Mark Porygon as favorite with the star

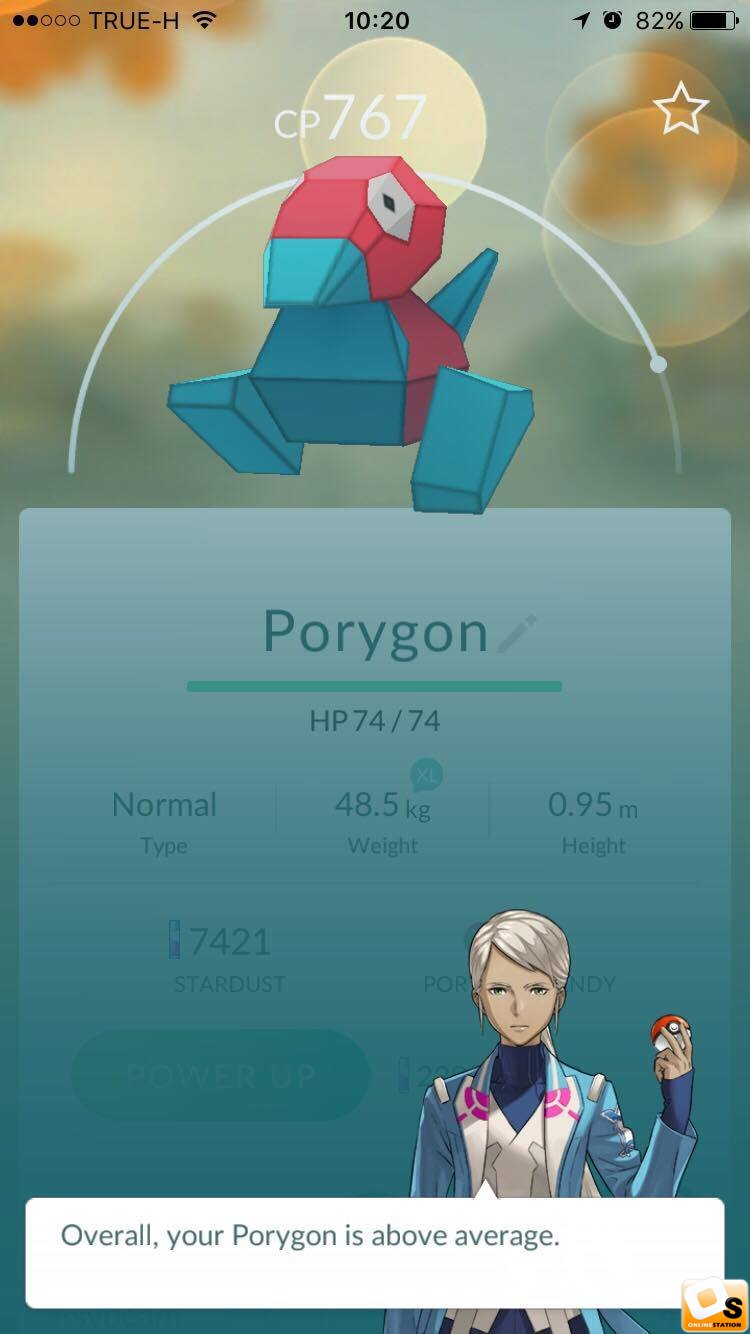(x=680, y=108)
